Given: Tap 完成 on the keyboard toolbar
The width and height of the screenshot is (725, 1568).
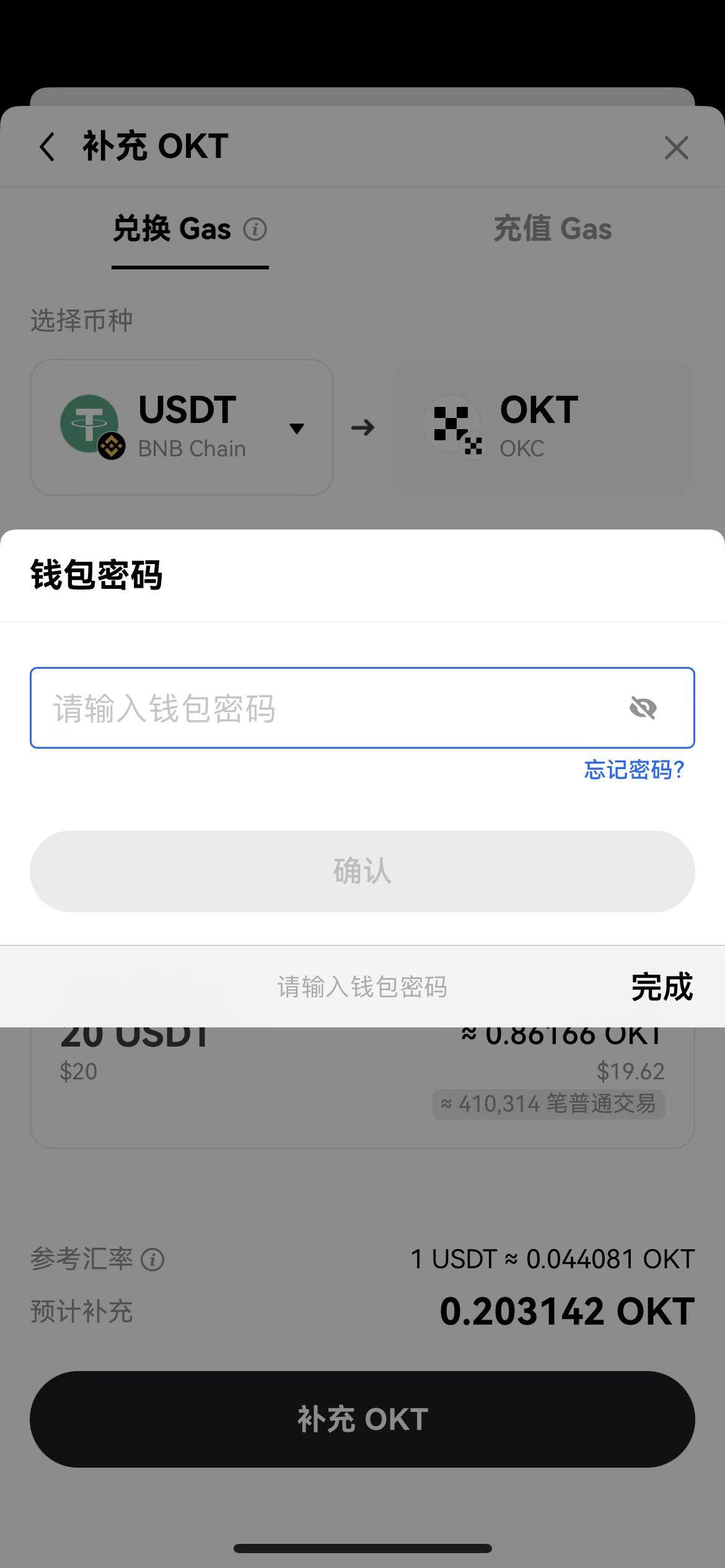Looking at the screenshot, I should pyautogui.click(x=661, y=987).
